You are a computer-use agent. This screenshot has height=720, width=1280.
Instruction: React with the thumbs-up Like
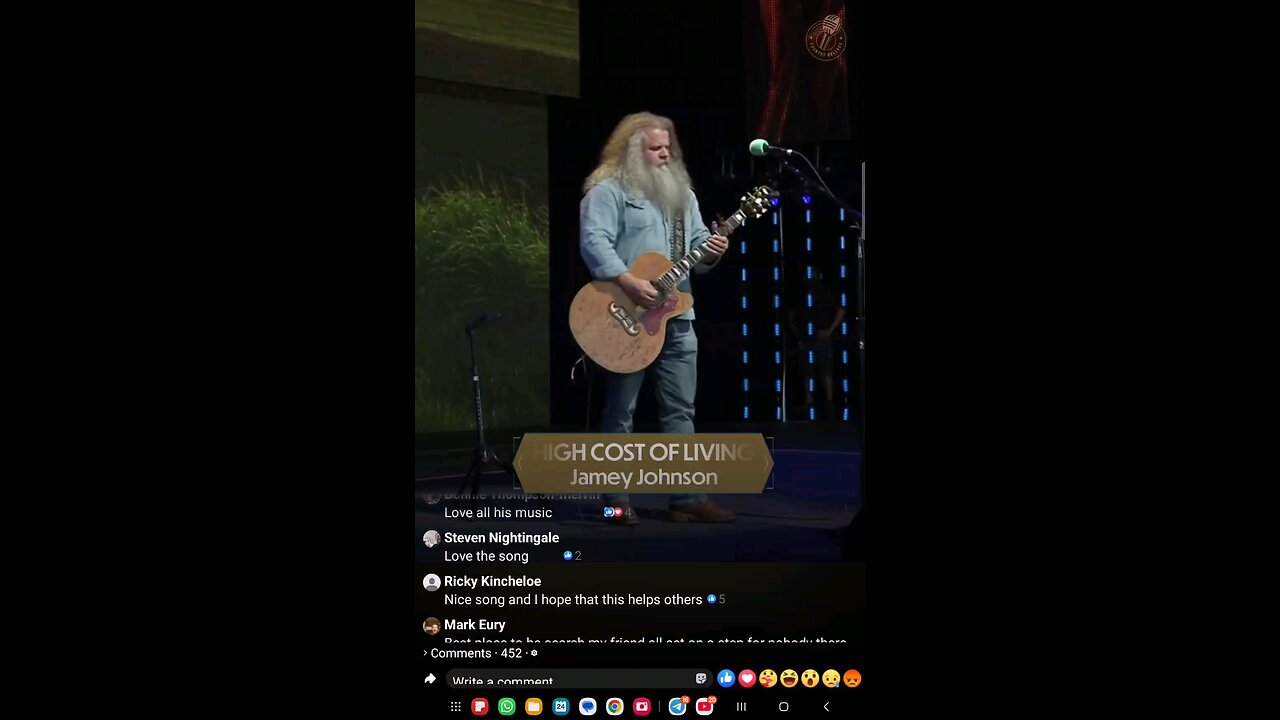pyautogui.click(x=726, y=679)
